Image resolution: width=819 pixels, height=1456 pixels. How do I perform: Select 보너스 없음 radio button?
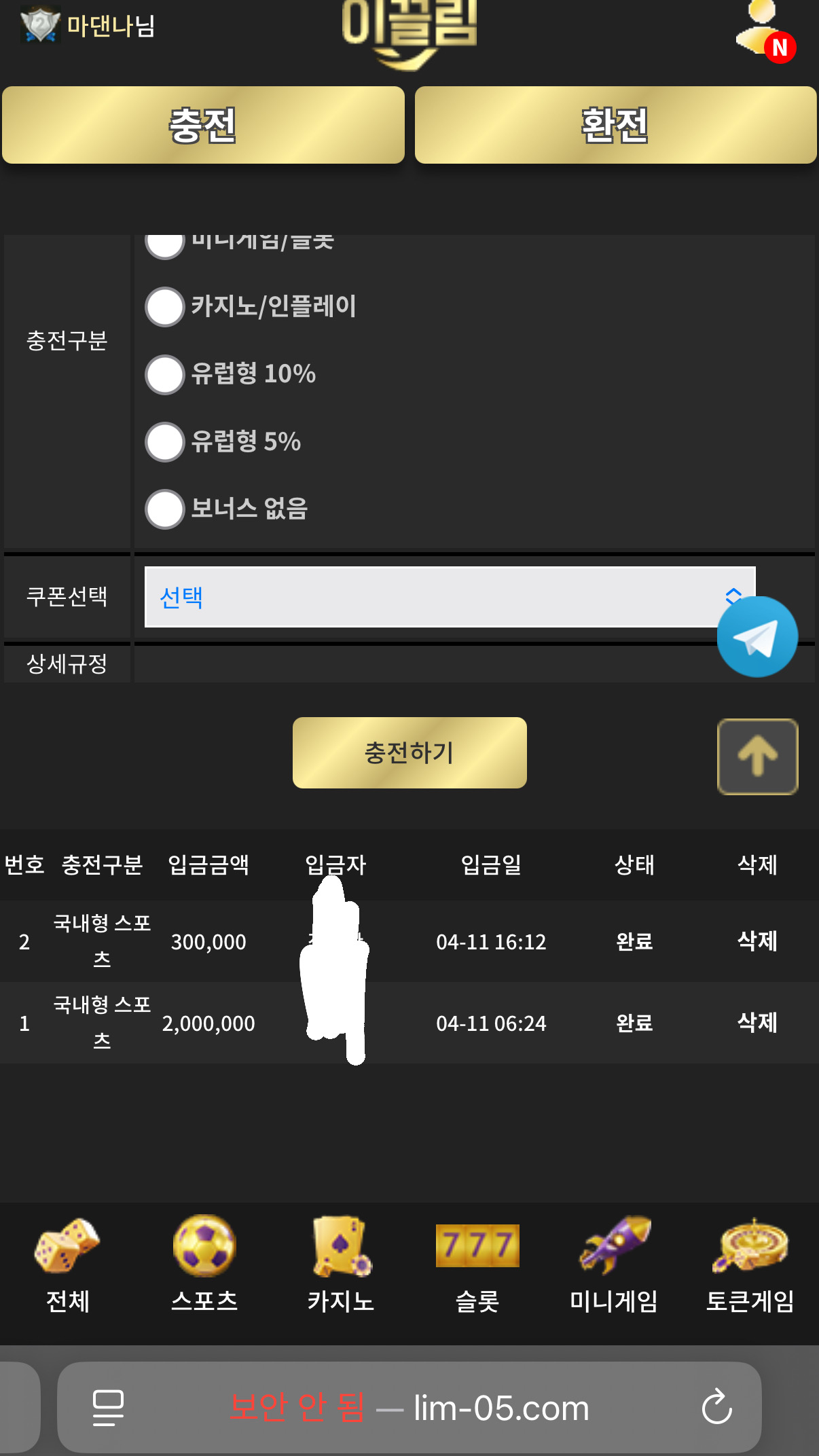(165, 509)
